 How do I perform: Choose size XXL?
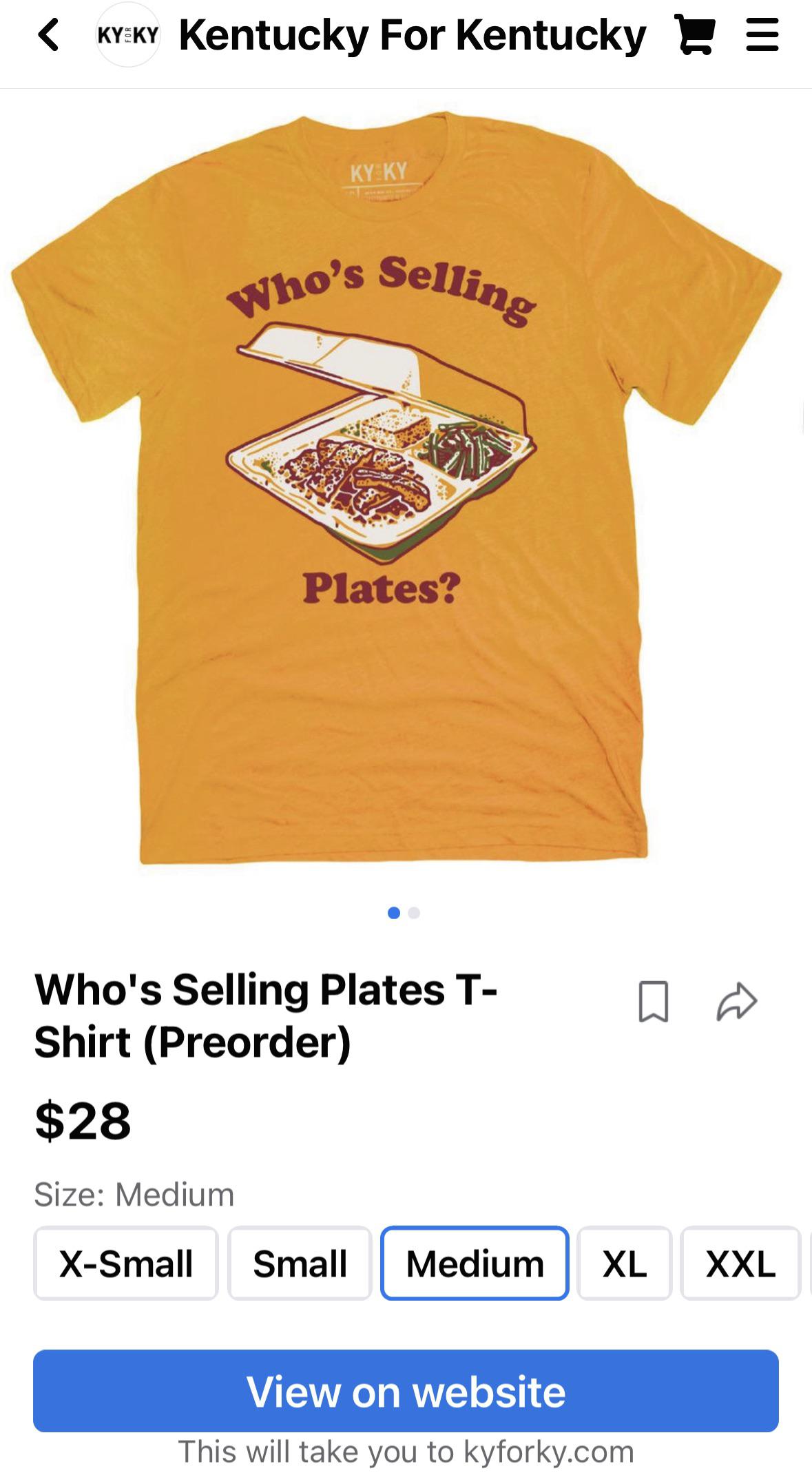tap(740, 1263)
